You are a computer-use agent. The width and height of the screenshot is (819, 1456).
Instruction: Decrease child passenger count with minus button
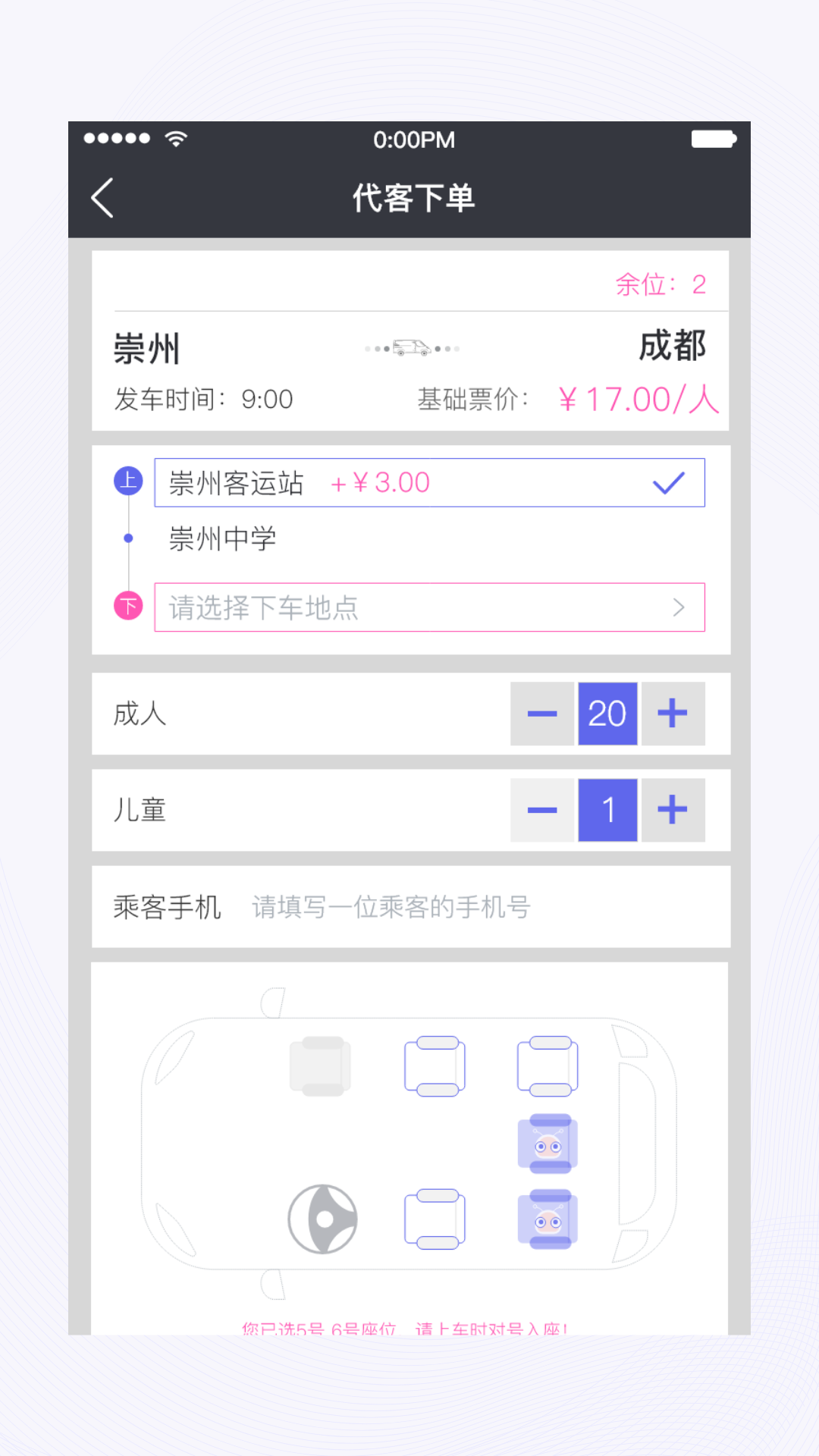542,810
